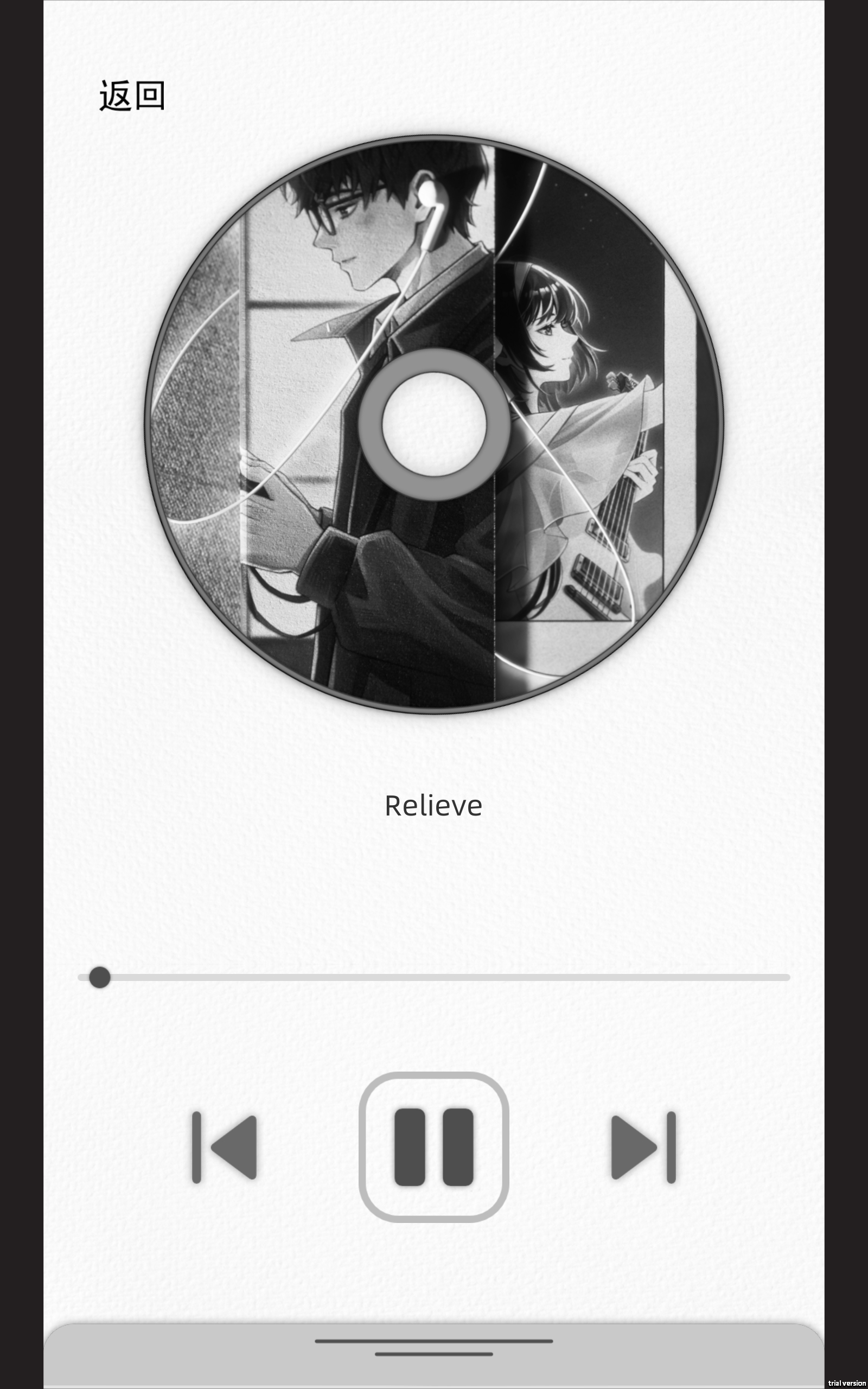Open the bottom drawer handle
This screenshot has height=1389, width=868.
click(434, 1347)
